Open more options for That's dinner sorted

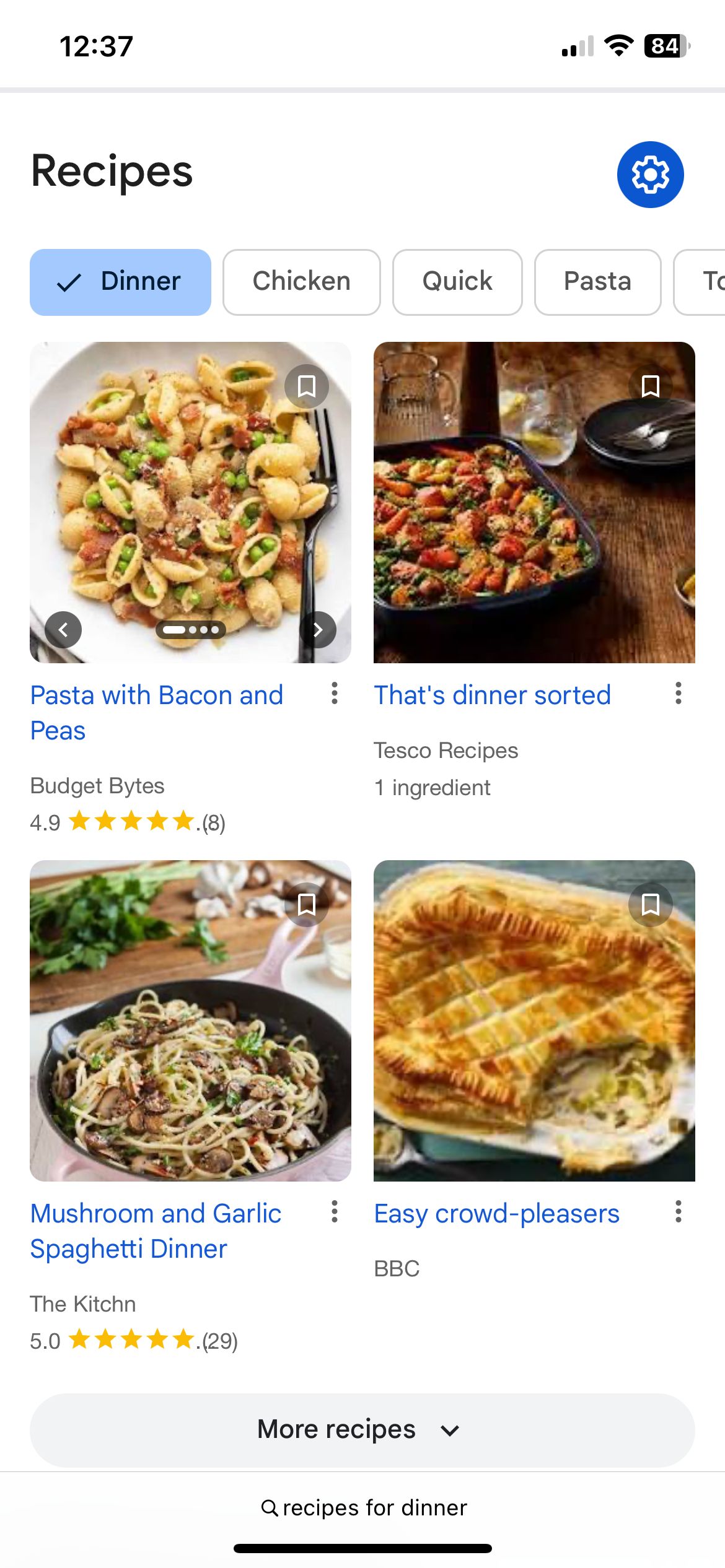point(679,694)
